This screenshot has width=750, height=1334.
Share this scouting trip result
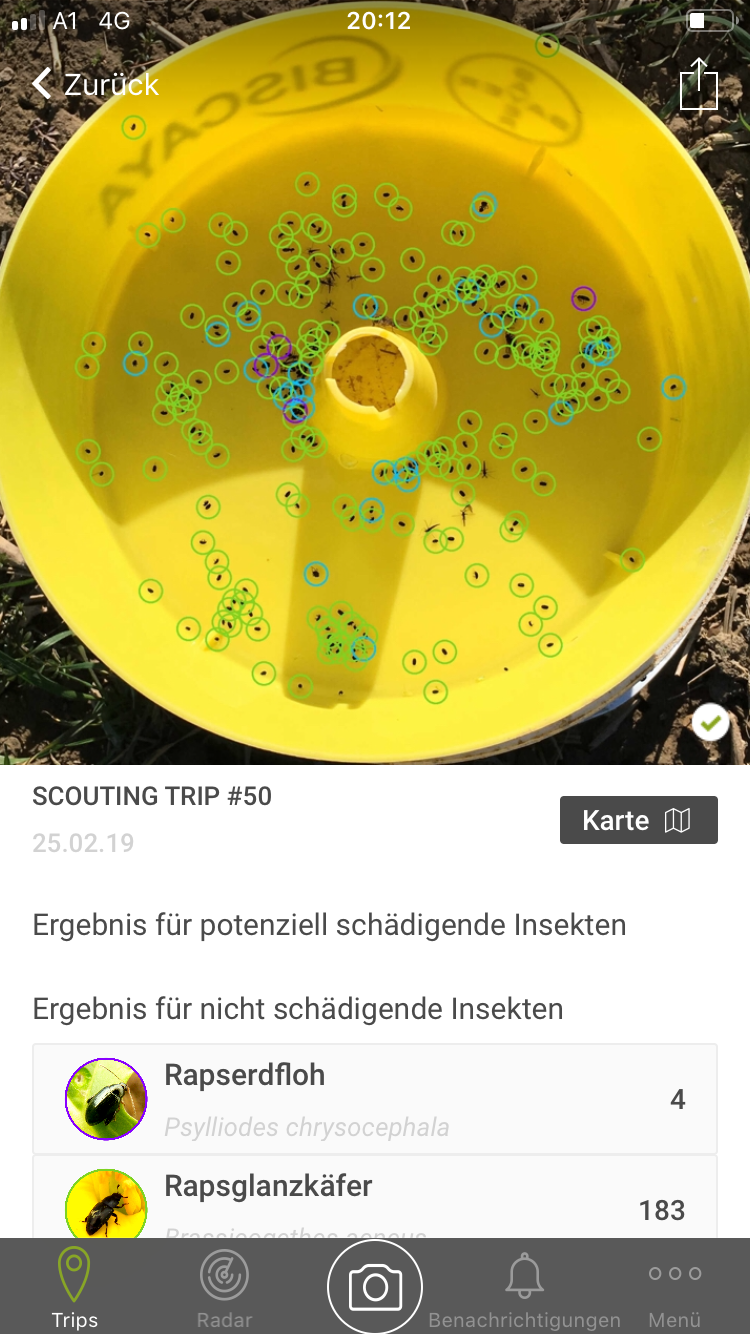[x=698, y=85]
